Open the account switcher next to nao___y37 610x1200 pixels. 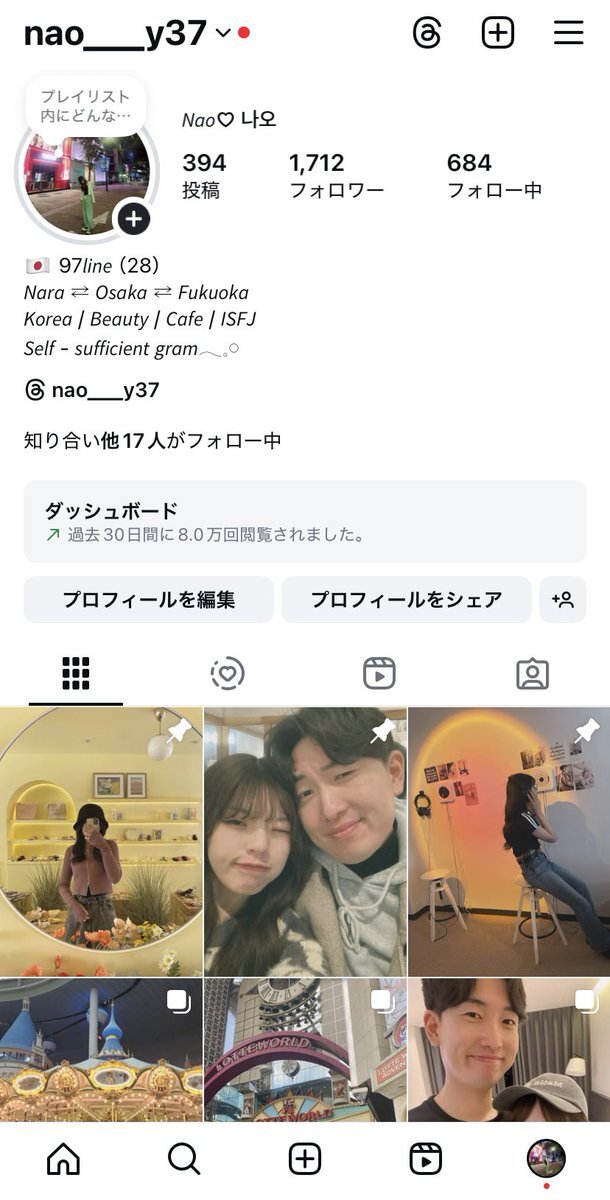coord(223,33)
